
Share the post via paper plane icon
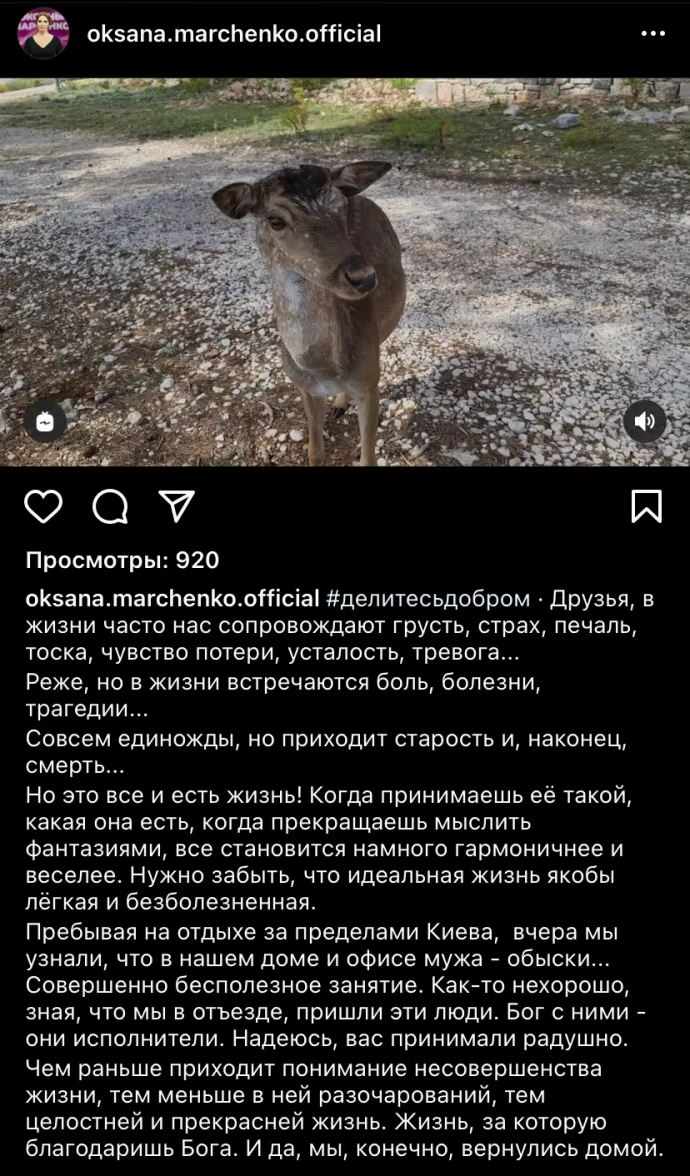click(x=177, y=507)
